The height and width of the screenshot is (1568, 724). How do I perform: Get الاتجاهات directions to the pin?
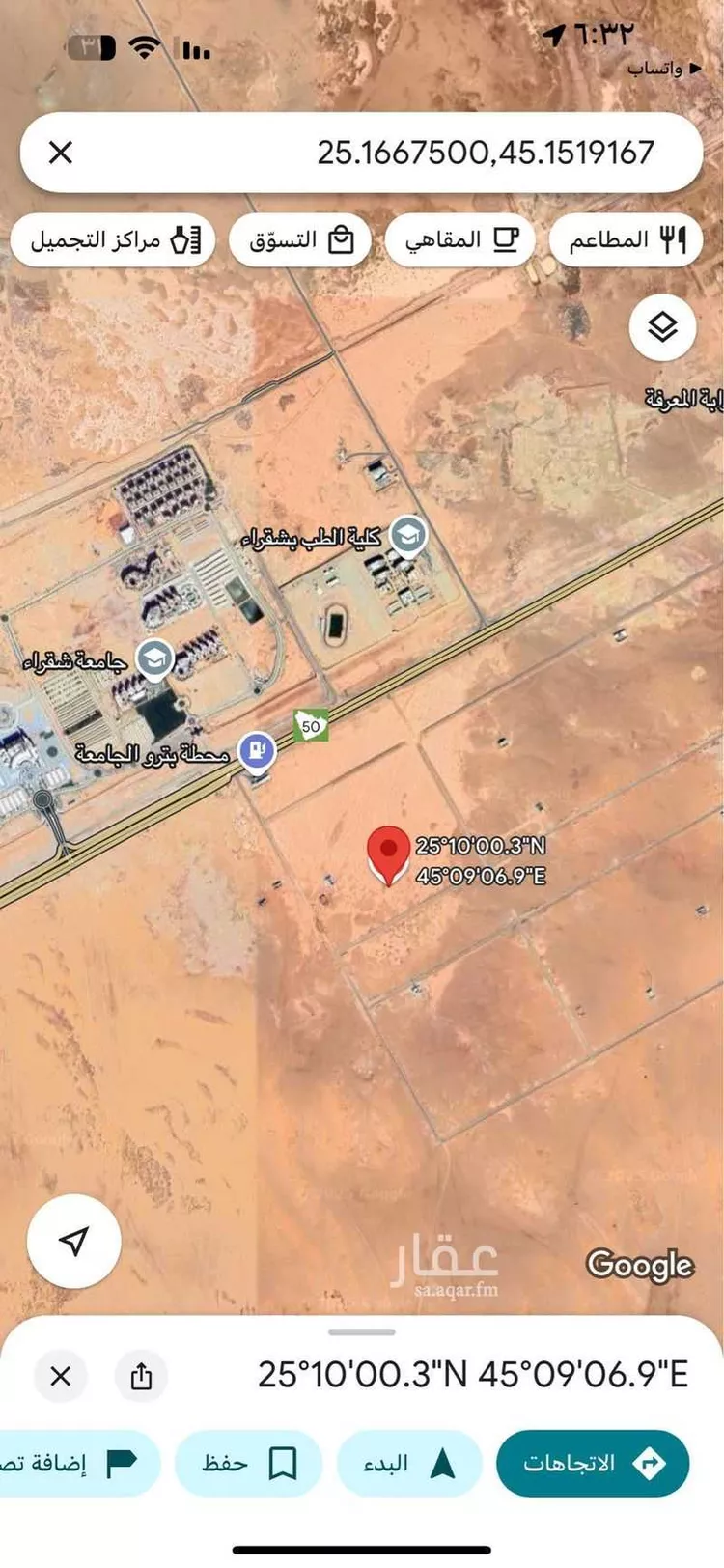point(592,1464)
